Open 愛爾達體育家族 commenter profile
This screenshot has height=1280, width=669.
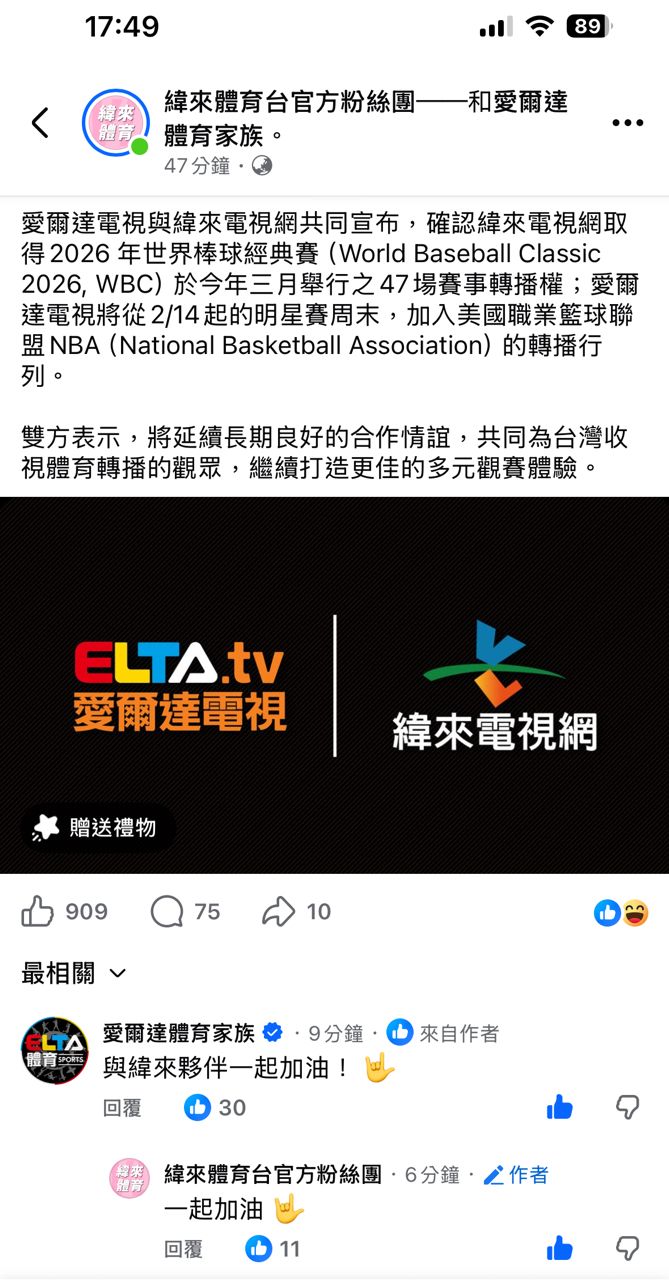[x=55, y=1051]
